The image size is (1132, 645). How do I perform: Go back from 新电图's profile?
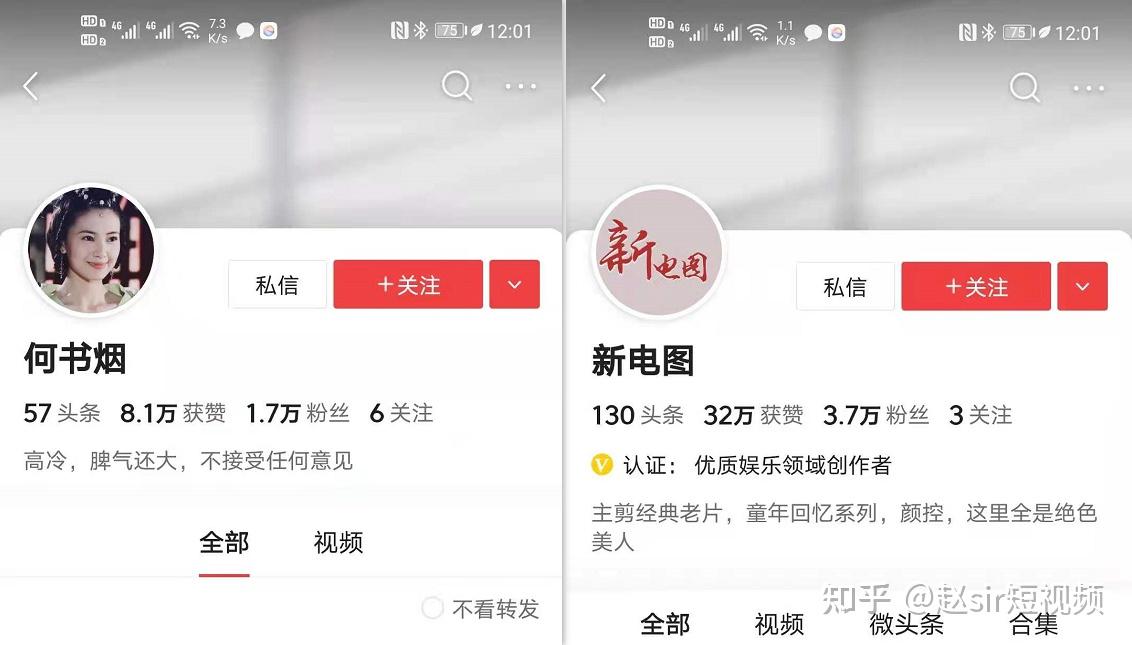click(599, 88)
